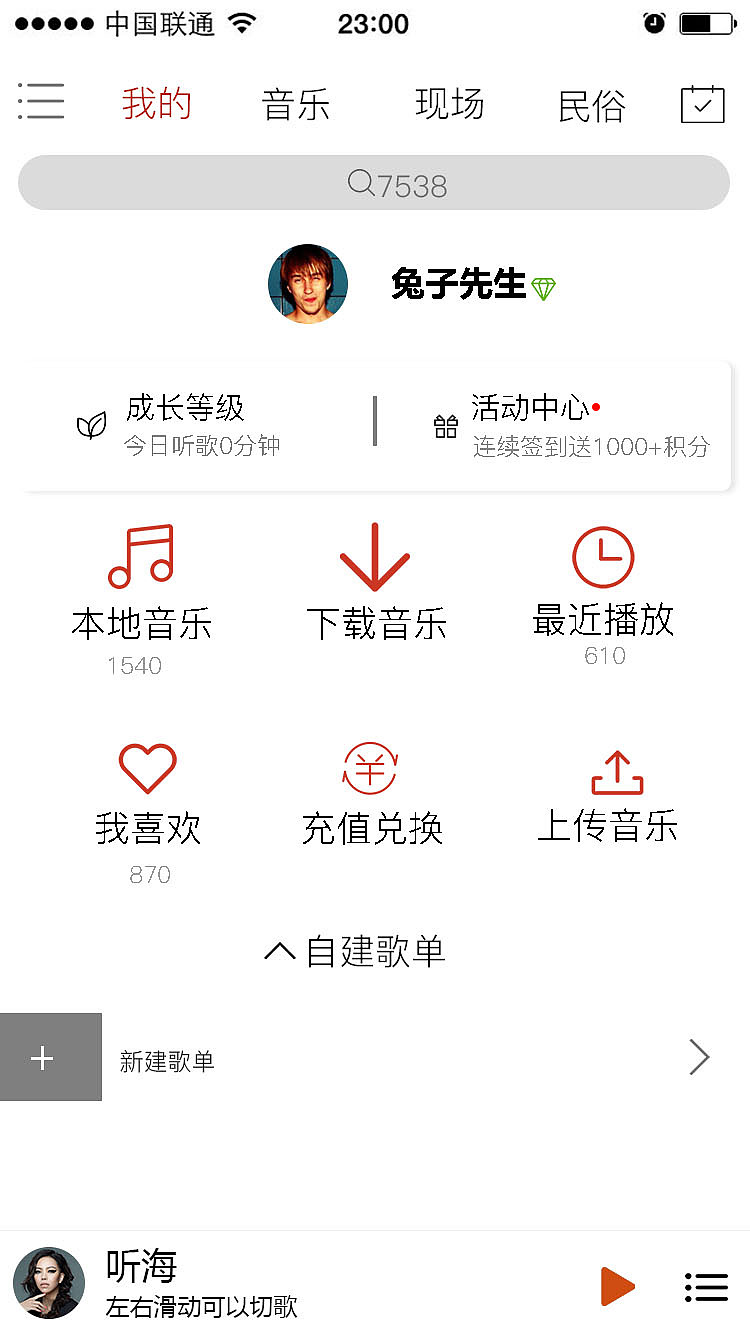Switch to the 音乐 tab

point(296,104)
